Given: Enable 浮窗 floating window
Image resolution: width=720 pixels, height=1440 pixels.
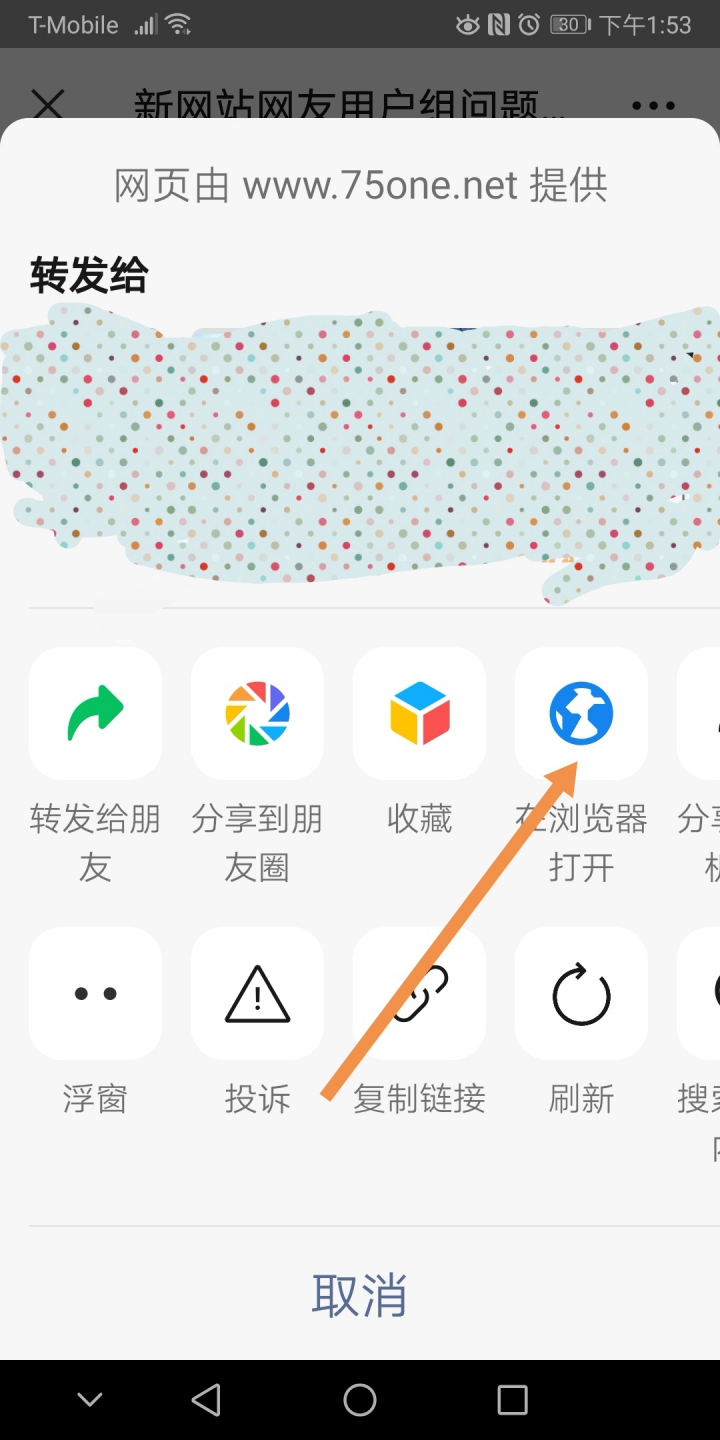Looking at the screenshot, I should coord(95,994).
